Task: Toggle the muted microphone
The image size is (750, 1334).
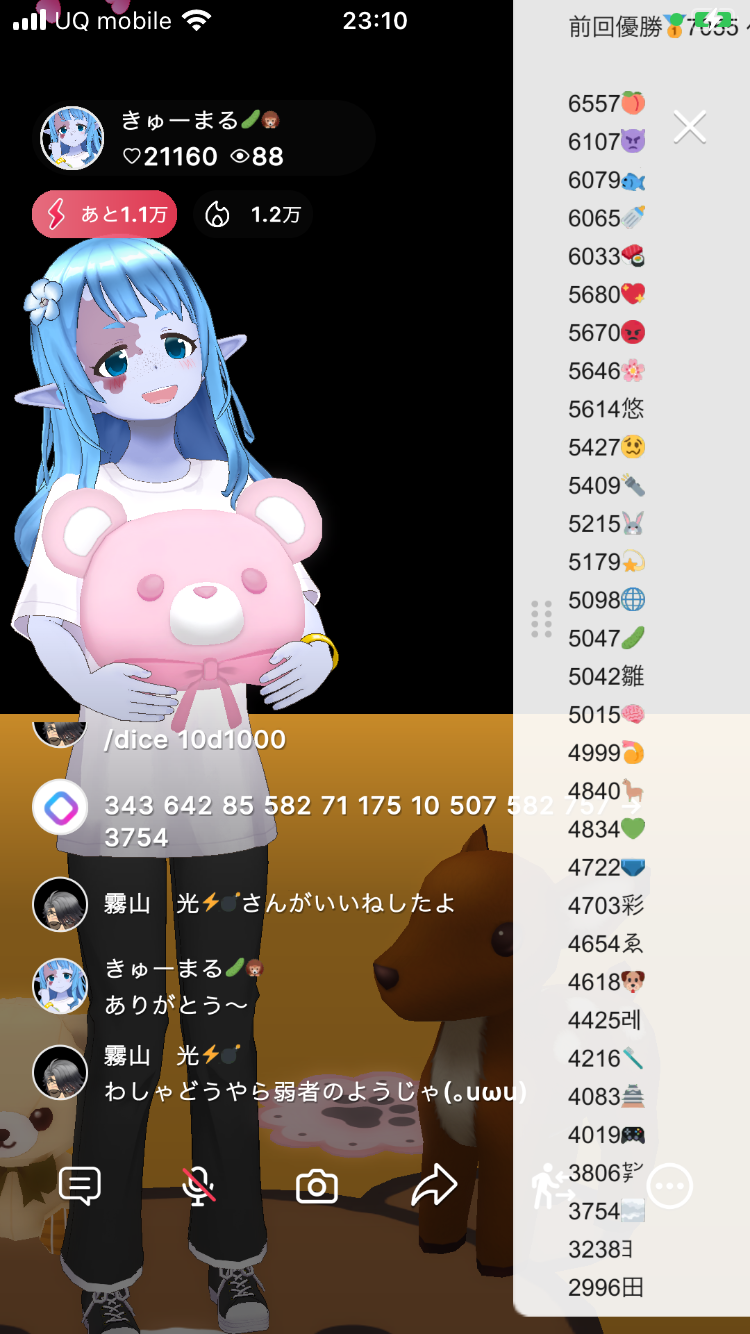Action: tap(199, 1187)
